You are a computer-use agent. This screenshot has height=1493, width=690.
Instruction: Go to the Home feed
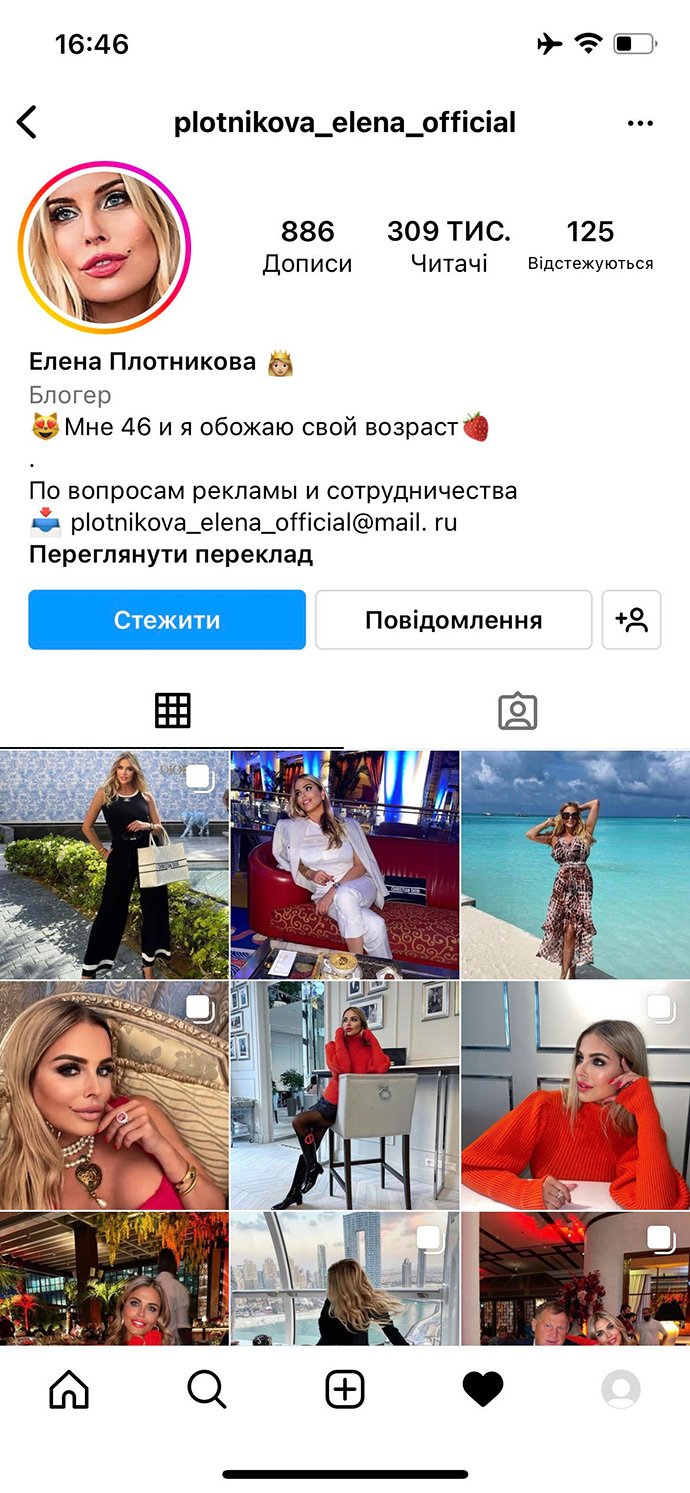[69, 1389]
